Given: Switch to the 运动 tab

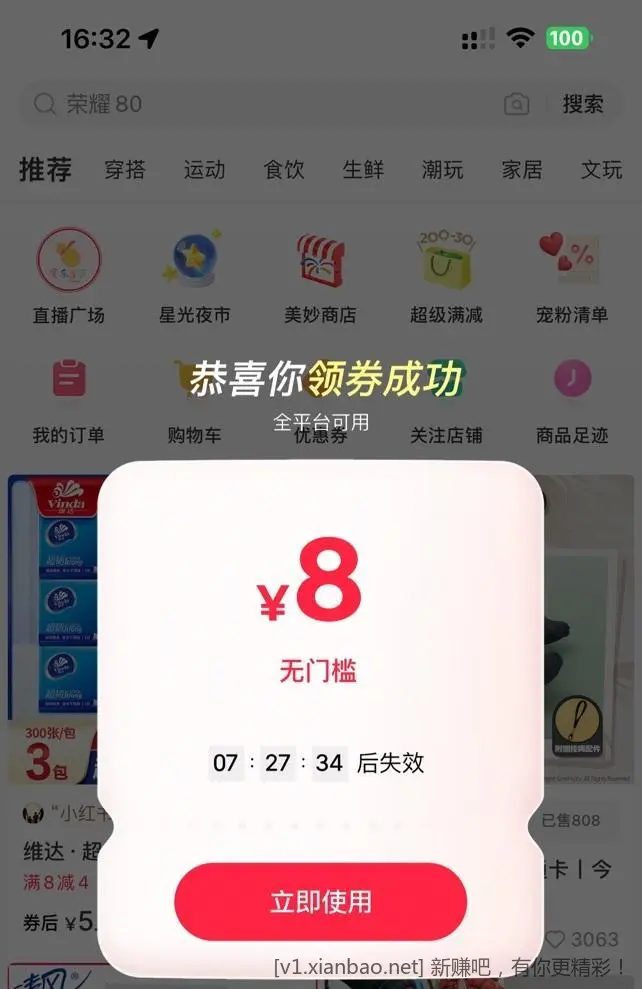Looking at the screenshot, I should tap(204, 170).
